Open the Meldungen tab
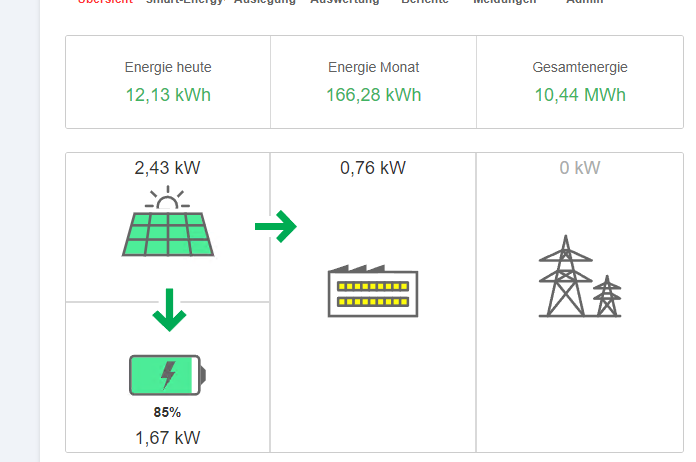The height and width of the screenshot is (462, 696). (x=503, y=3)
